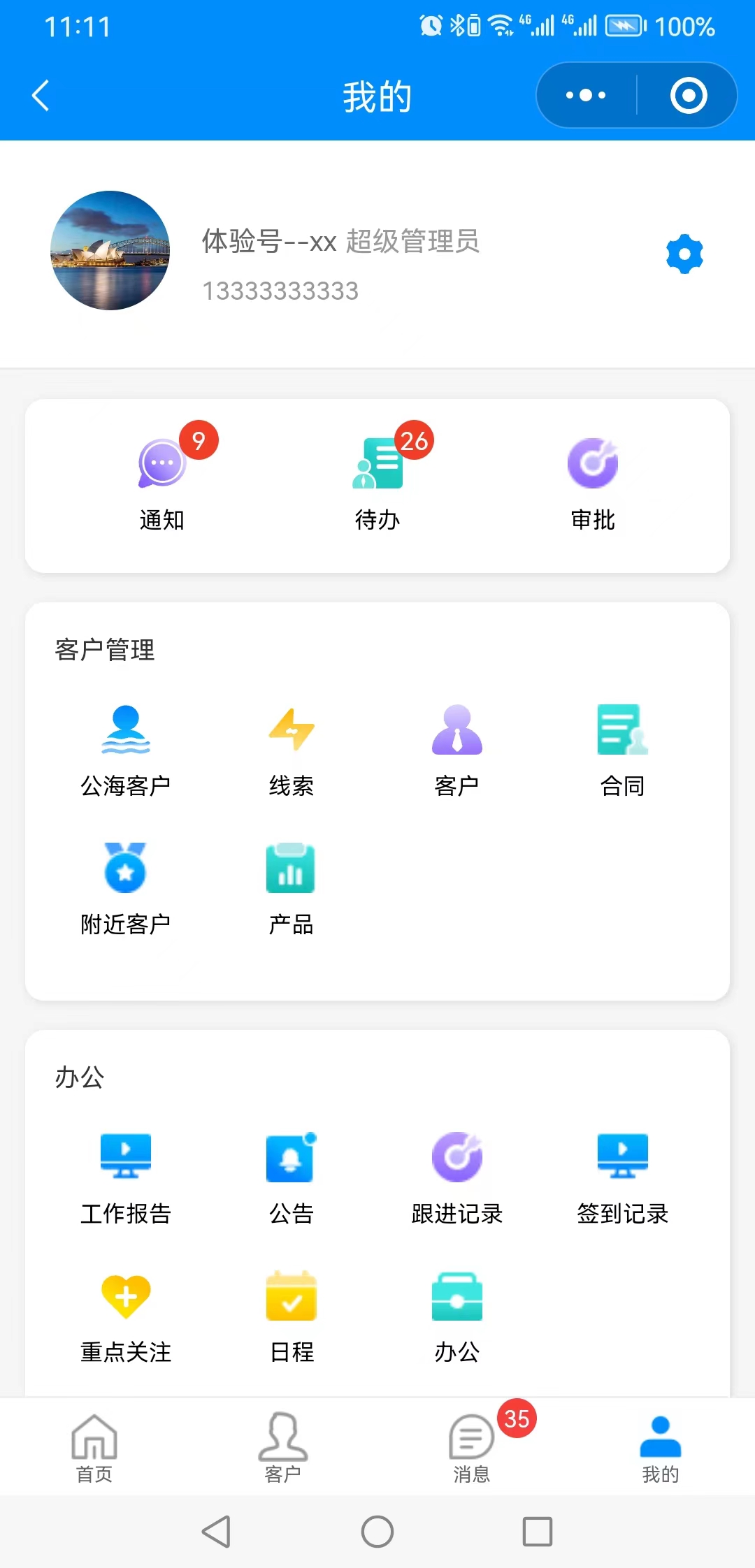Screen dimensions: 755x1568
Task: Open 审批 approvals
Action: 593,477
